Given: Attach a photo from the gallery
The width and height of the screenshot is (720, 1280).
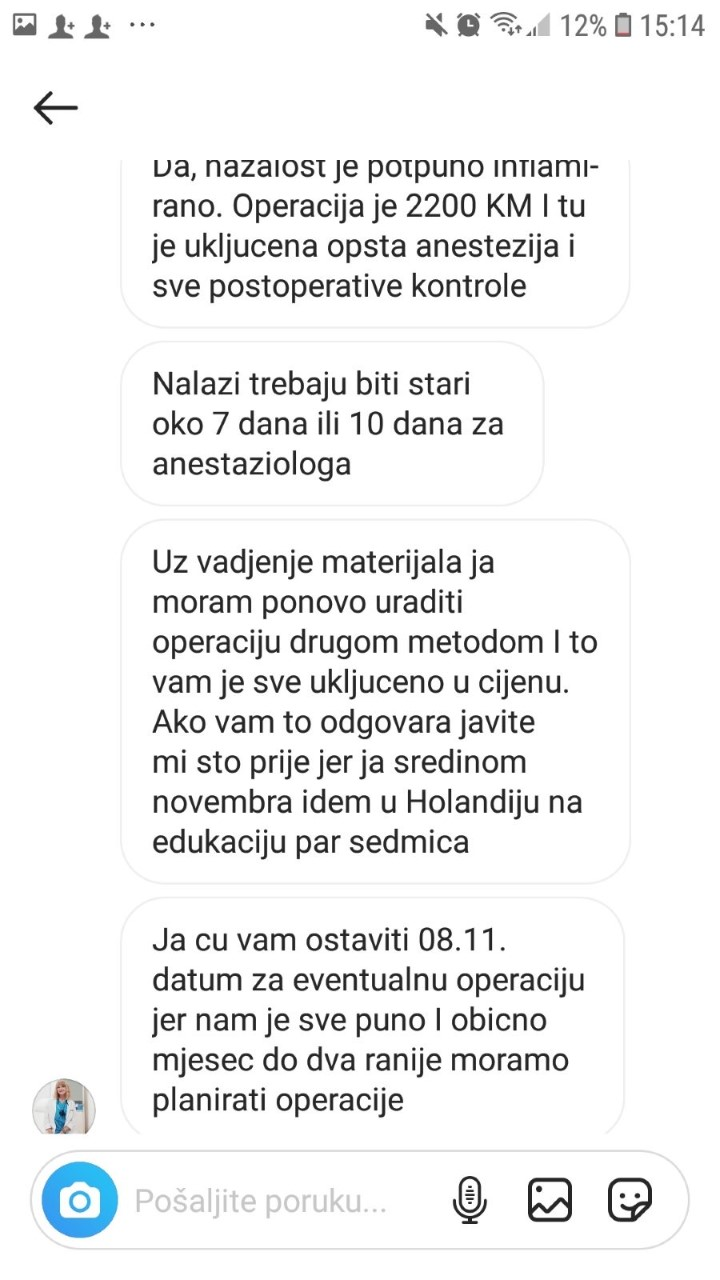Looking at the screenshot, I should tap(549, 1200).
